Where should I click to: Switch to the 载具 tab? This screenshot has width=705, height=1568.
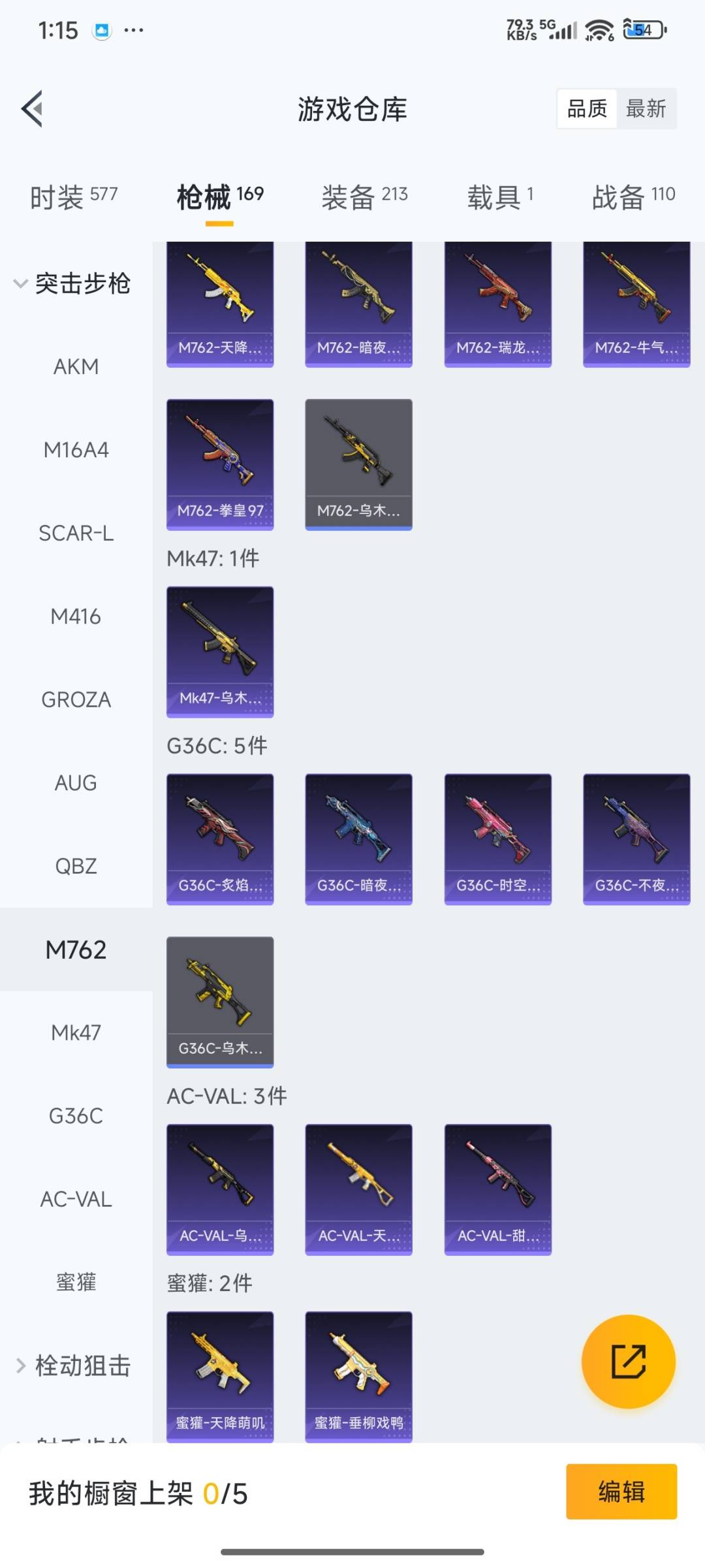500,196
